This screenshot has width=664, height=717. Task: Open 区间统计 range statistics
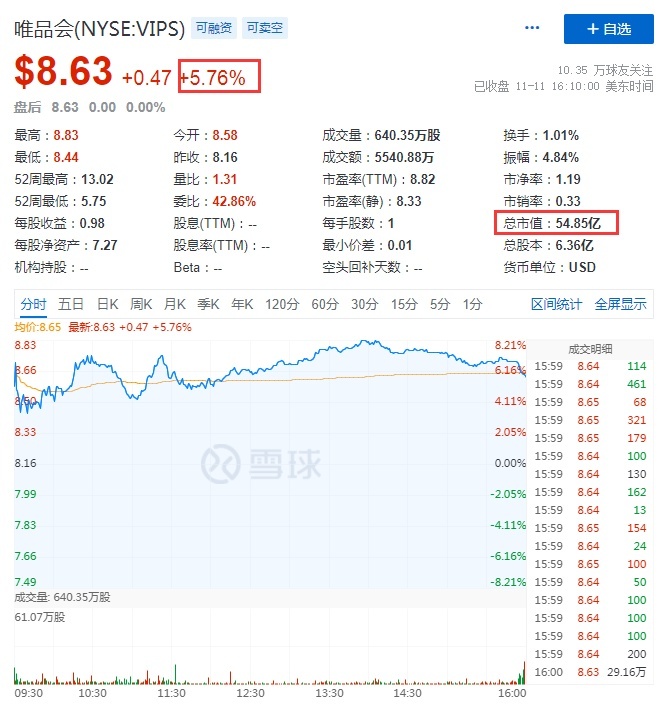pos(556,304)
